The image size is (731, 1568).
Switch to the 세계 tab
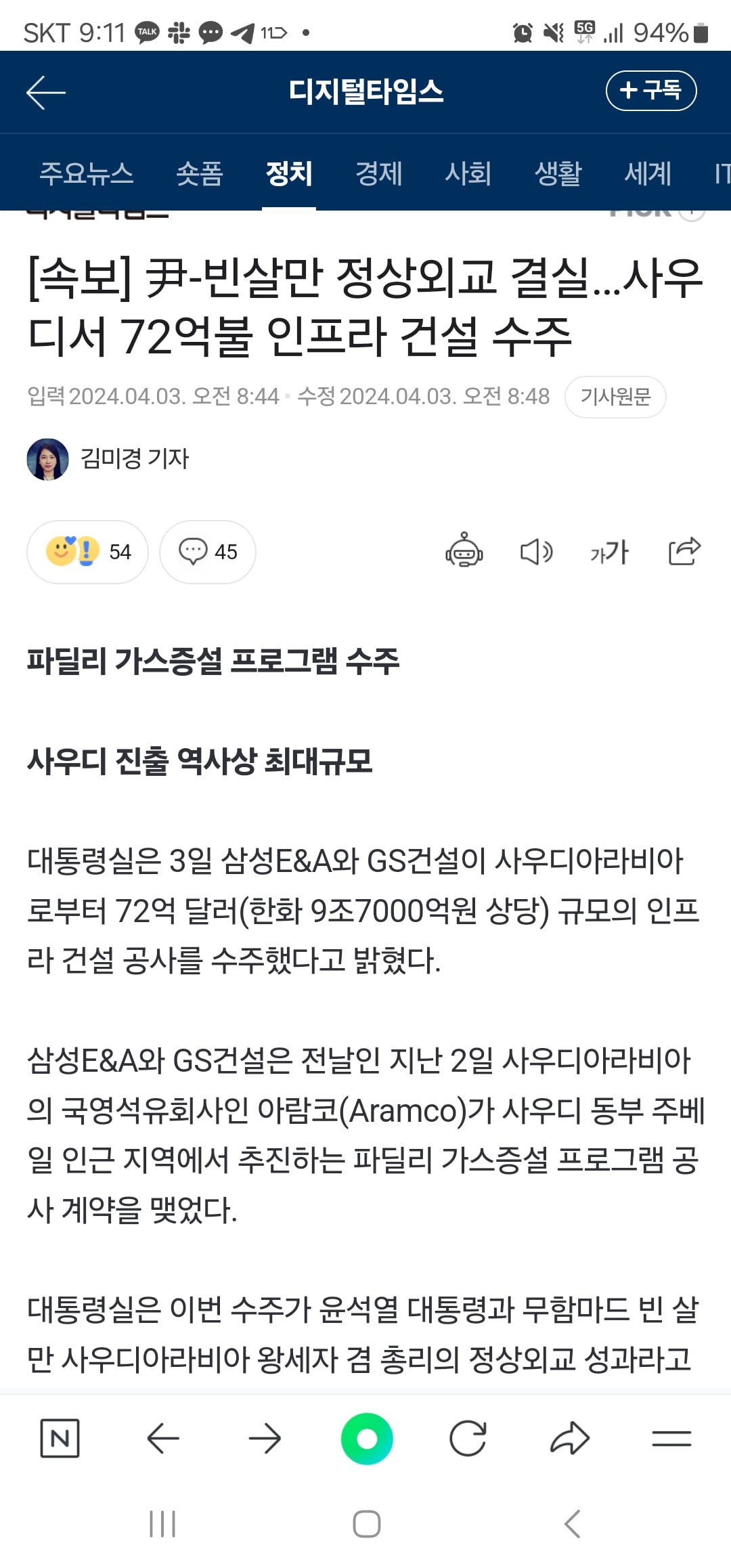coord(648,173)
